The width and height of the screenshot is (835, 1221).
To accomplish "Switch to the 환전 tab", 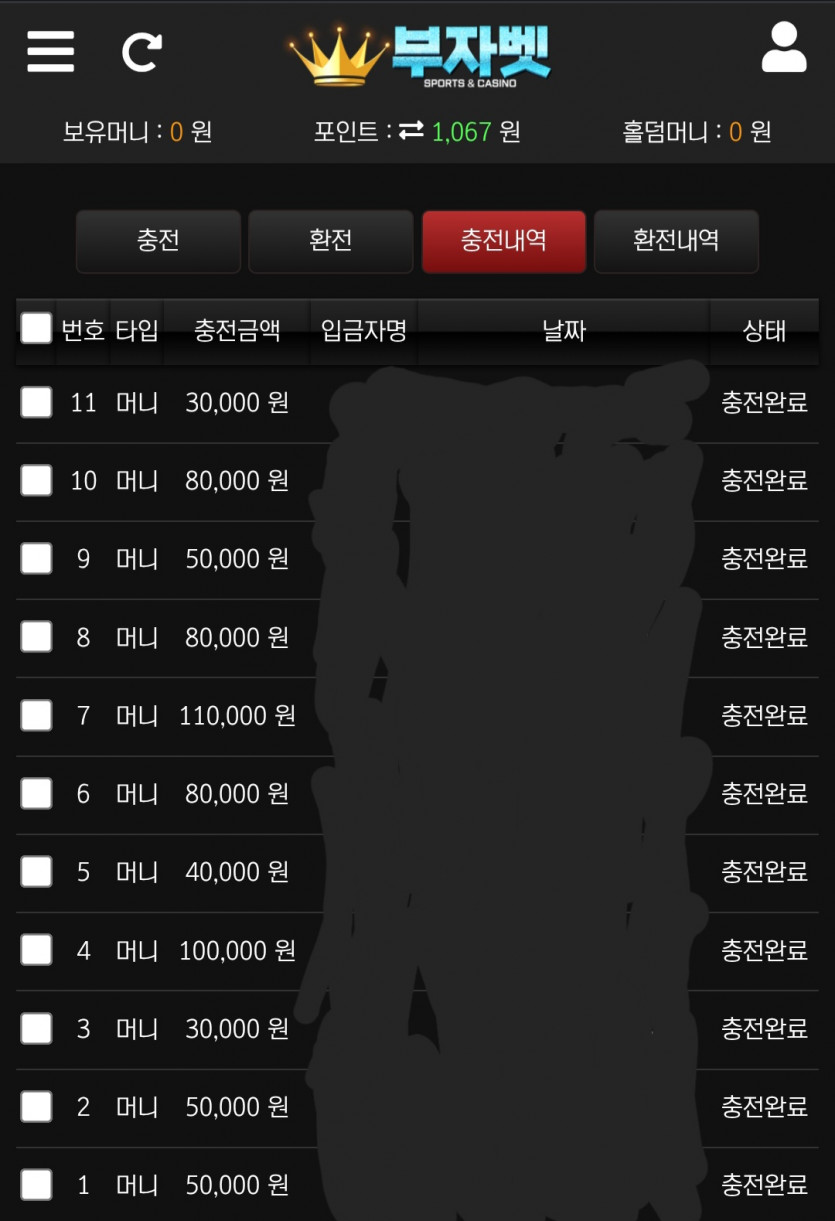I will coord(330,241).
